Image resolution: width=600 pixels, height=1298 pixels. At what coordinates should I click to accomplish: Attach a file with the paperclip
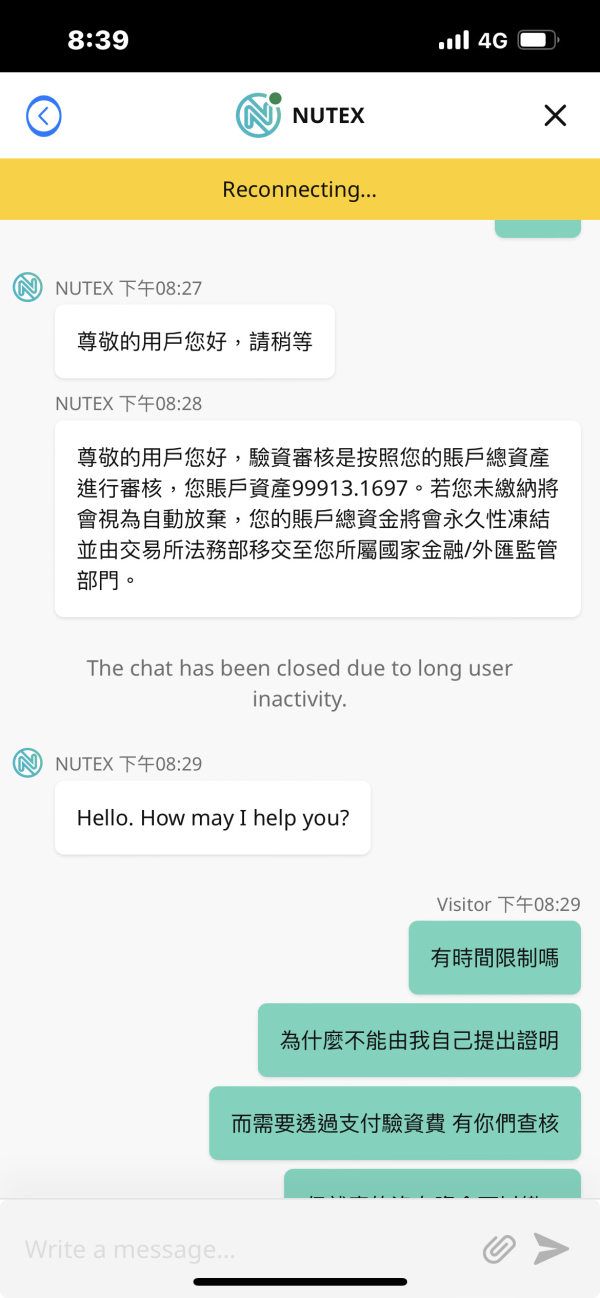499,1248
